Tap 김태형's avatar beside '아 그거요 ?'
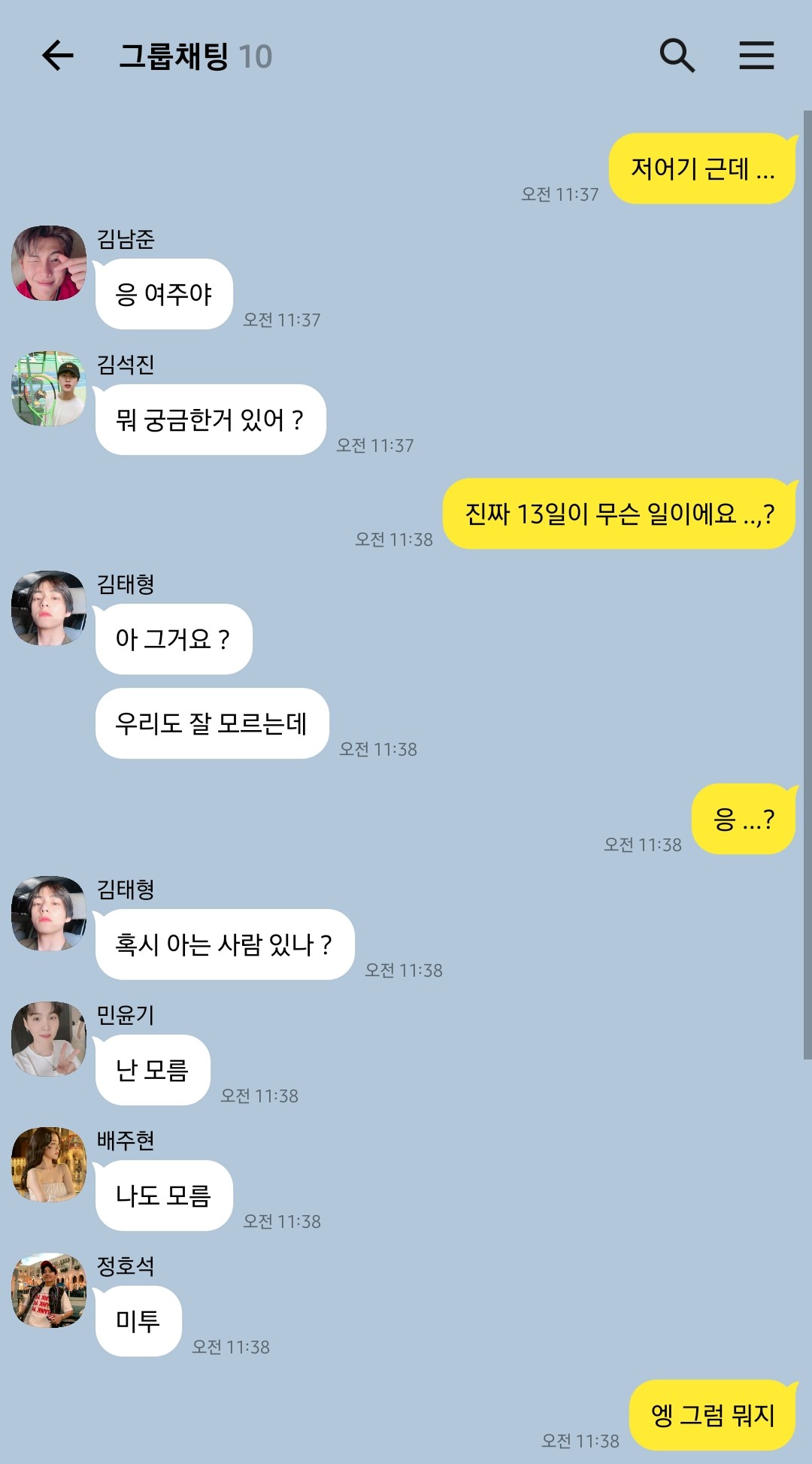This screenshot has width=812, height=1464. click(x=49, y=608)
